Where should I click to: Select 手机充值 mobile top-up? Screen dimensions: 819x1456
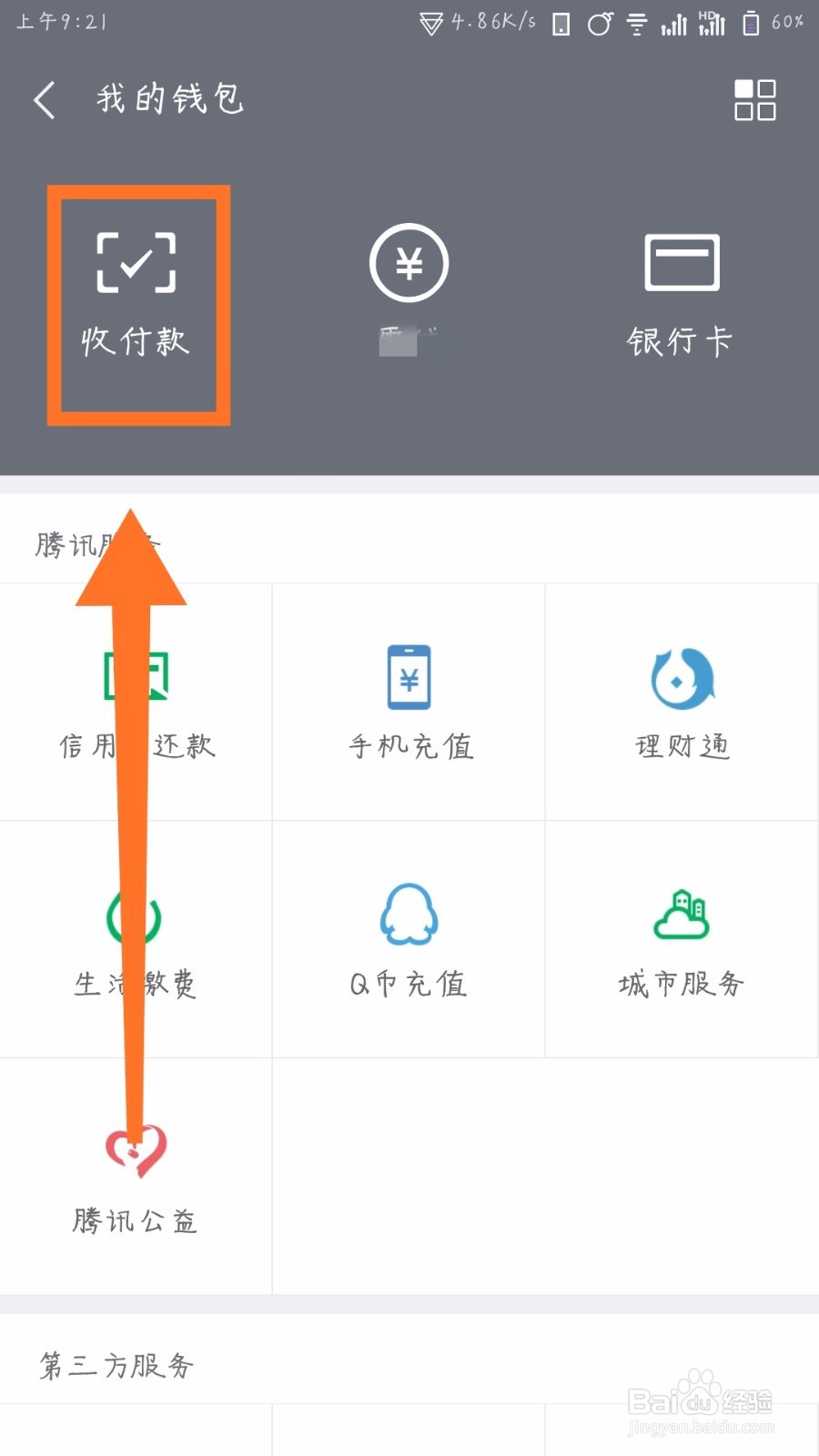[408, 701]
